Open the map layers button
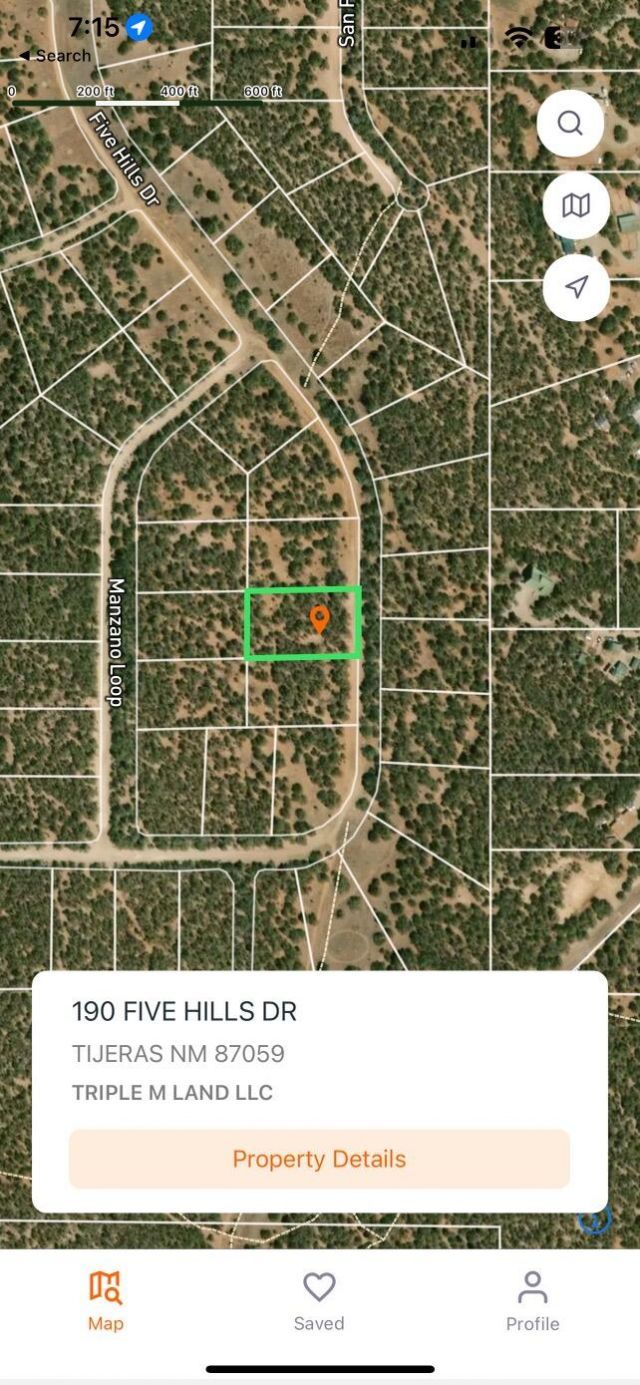Screen dimensions: 640x1385 pos(576,206)
